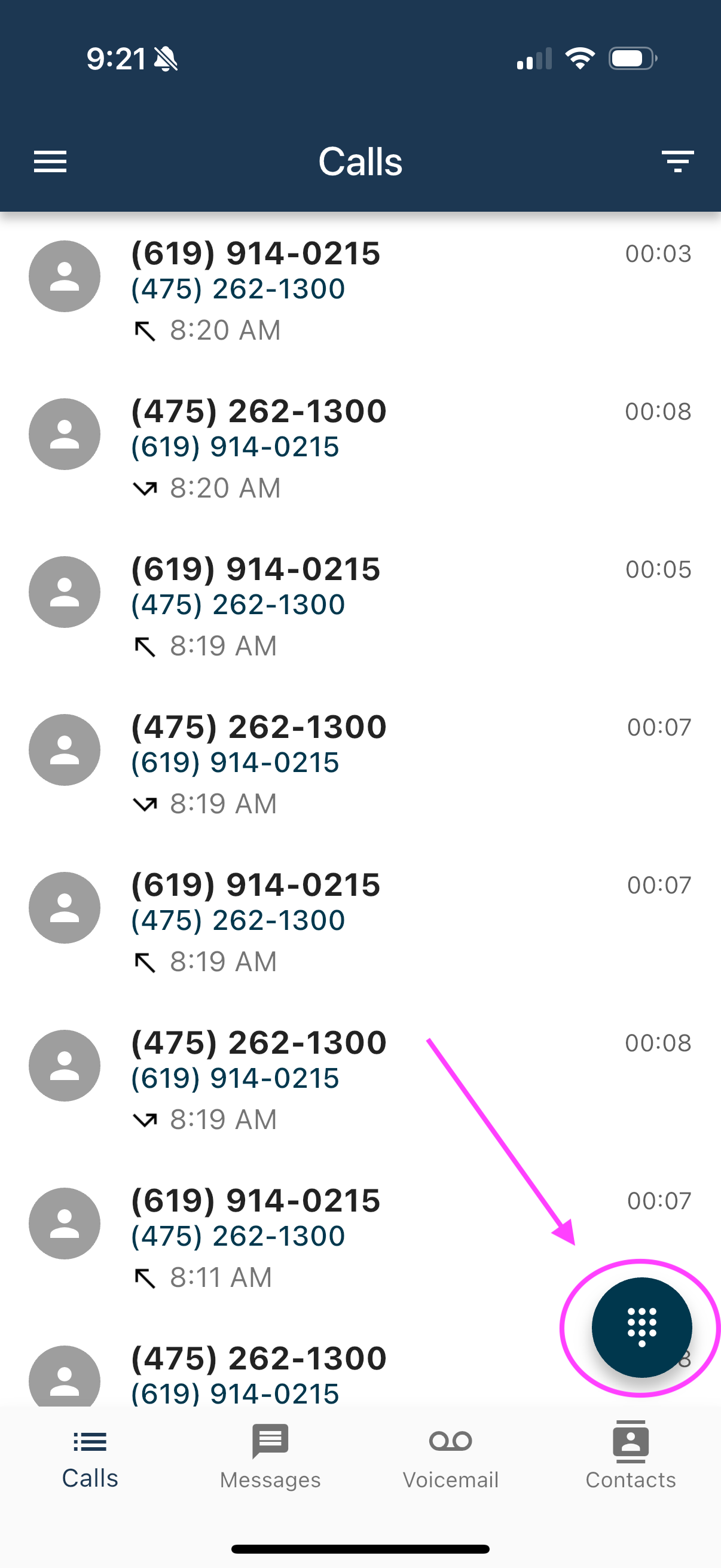Switch to the Voicemail tab

tap(450, 1457)
